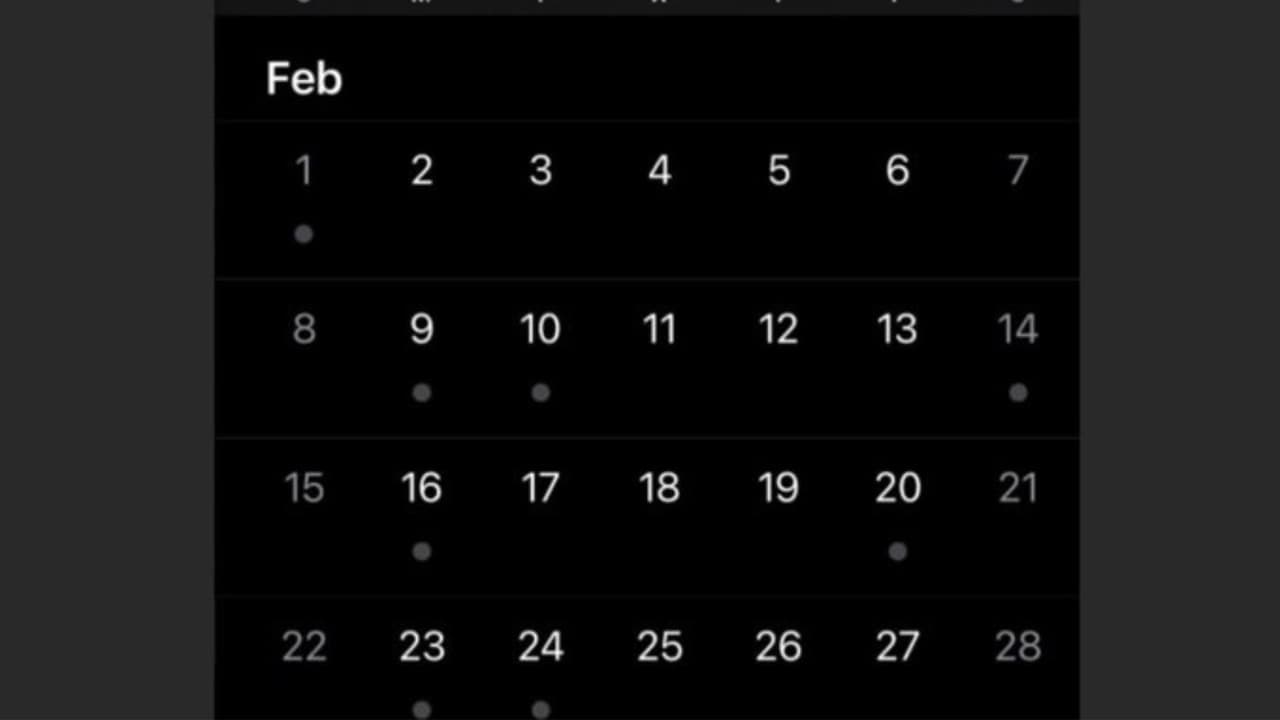Pick February 26 on the calendar
Screen dimensions: 1280x720
click(x=778, y=647)
